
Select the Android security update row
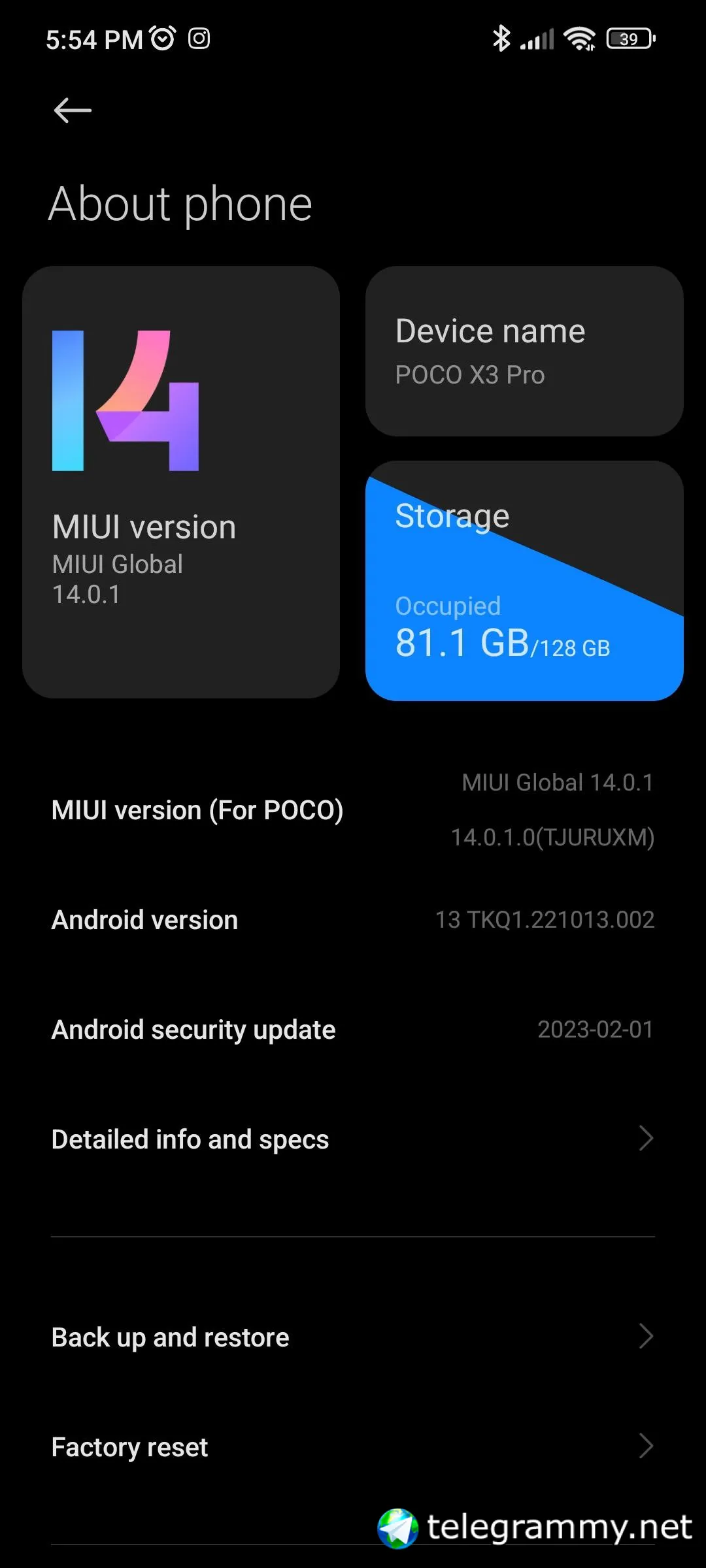(353, 1030)
